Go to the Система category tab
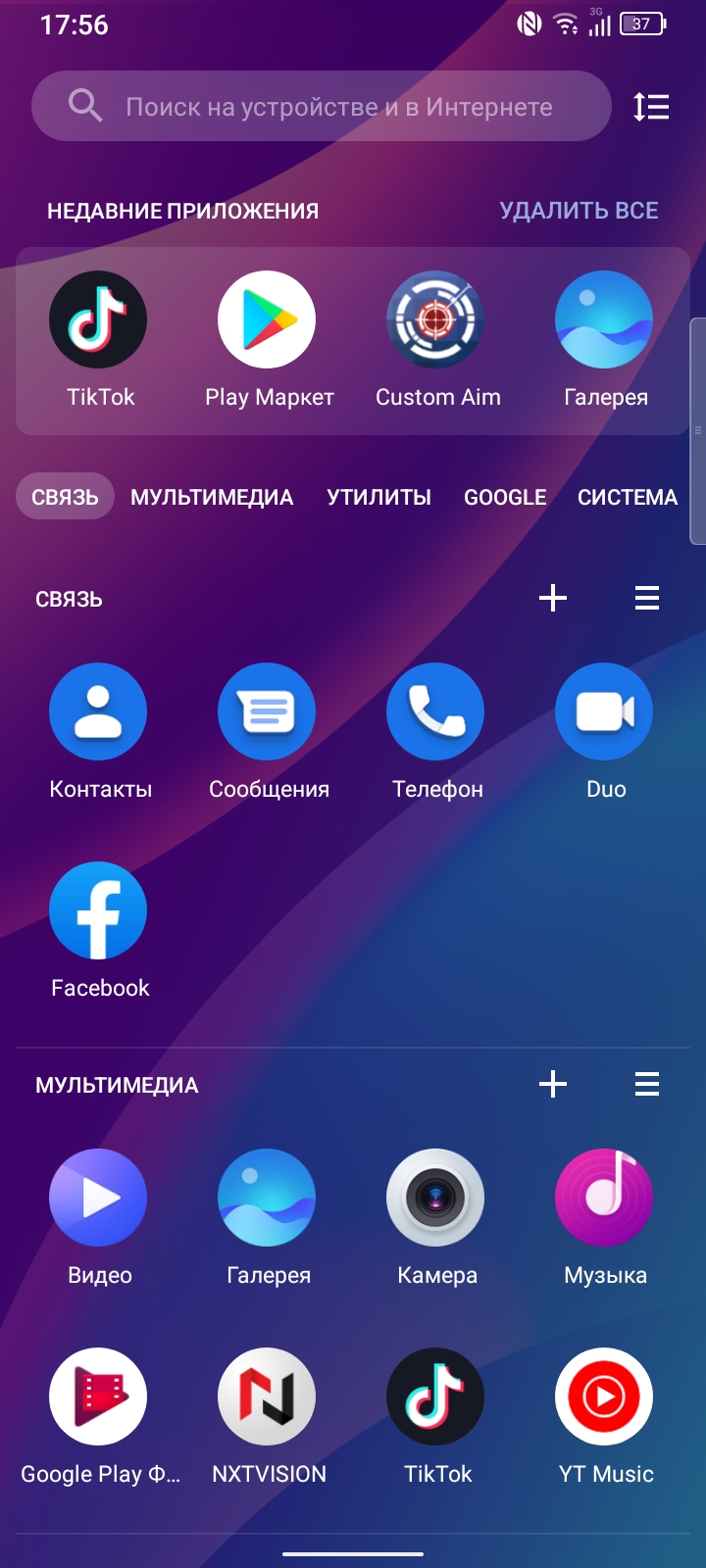 pyautogui.click(x=628, y=497)
